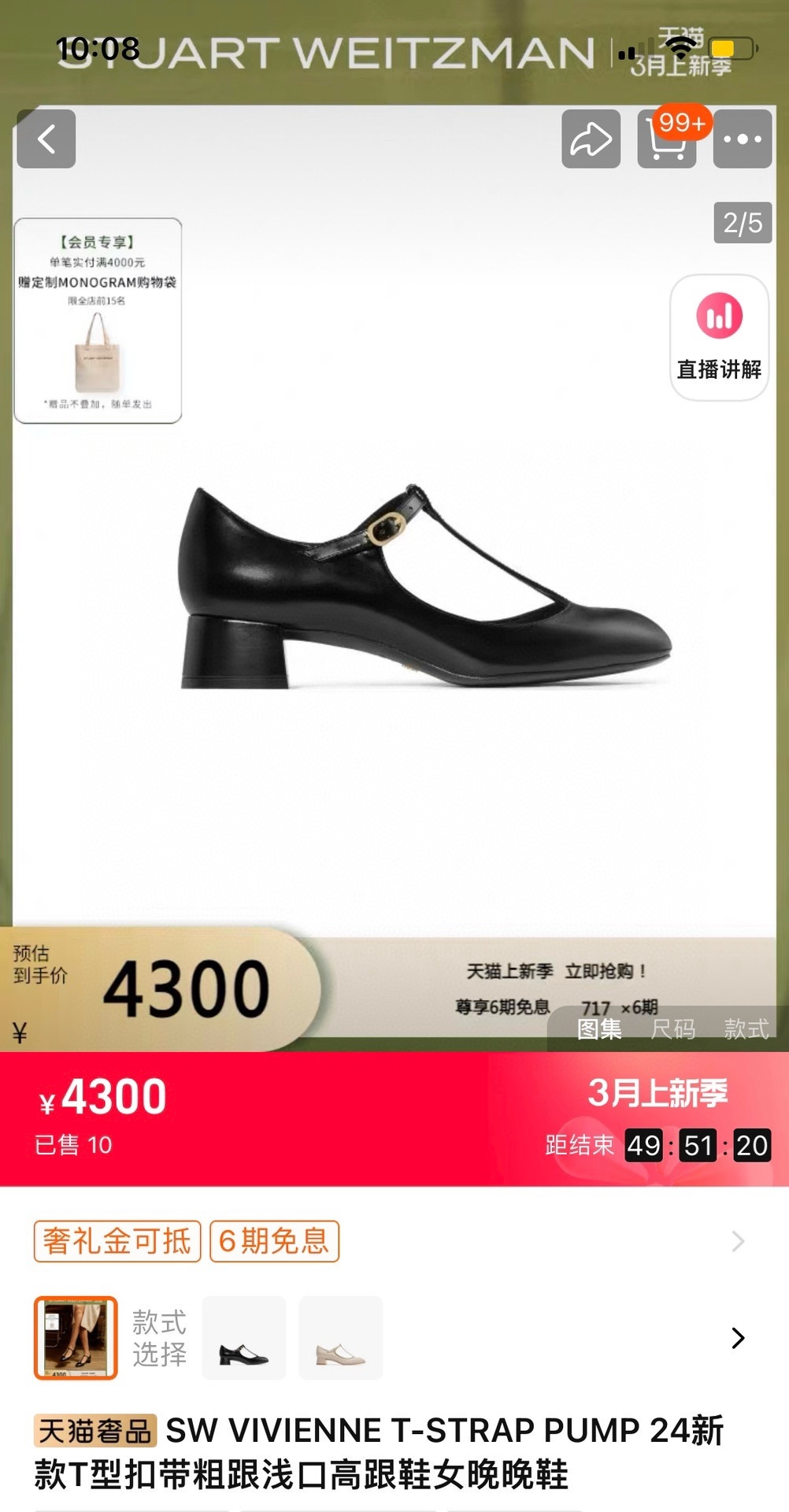Open the overflow menu

742,139
